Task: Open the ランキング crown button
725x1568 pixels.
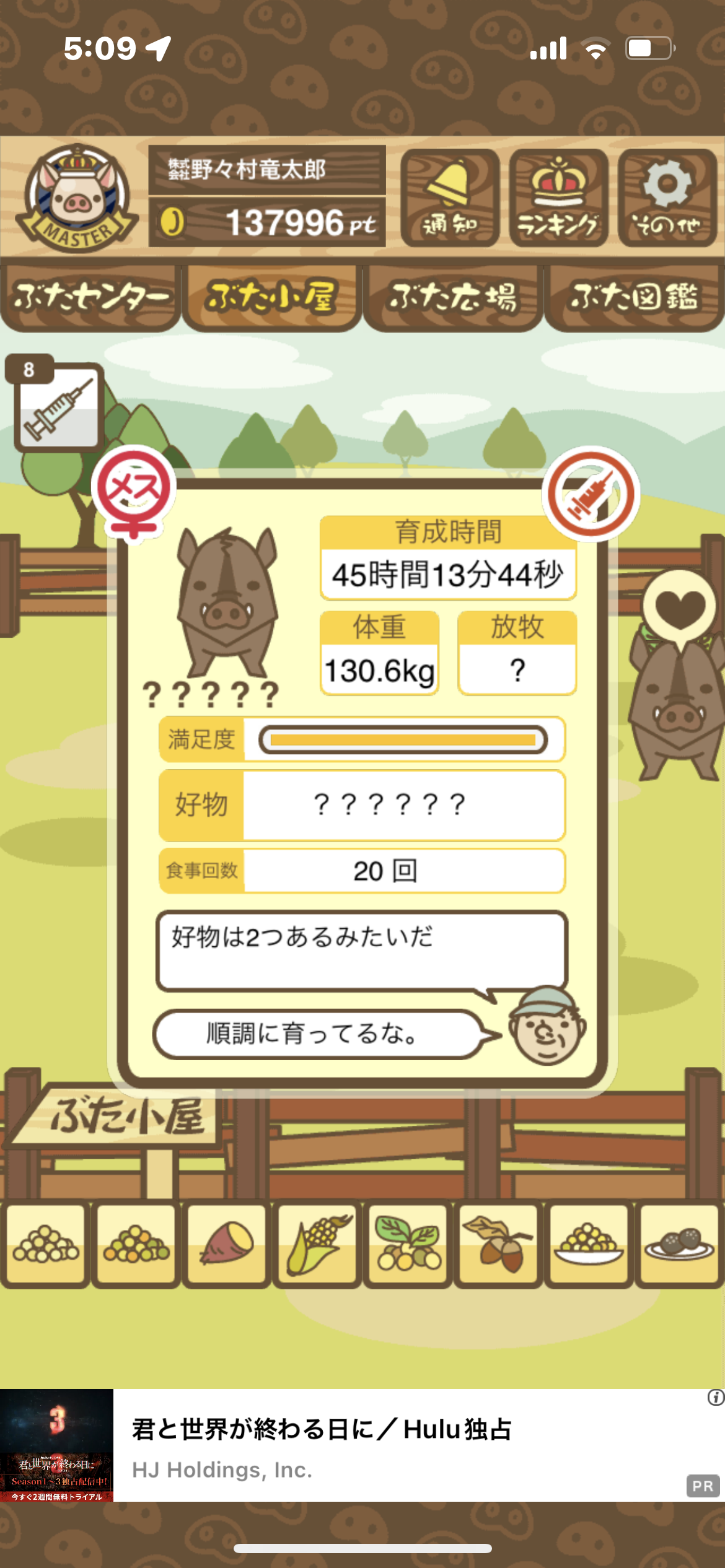Action: 558,198
